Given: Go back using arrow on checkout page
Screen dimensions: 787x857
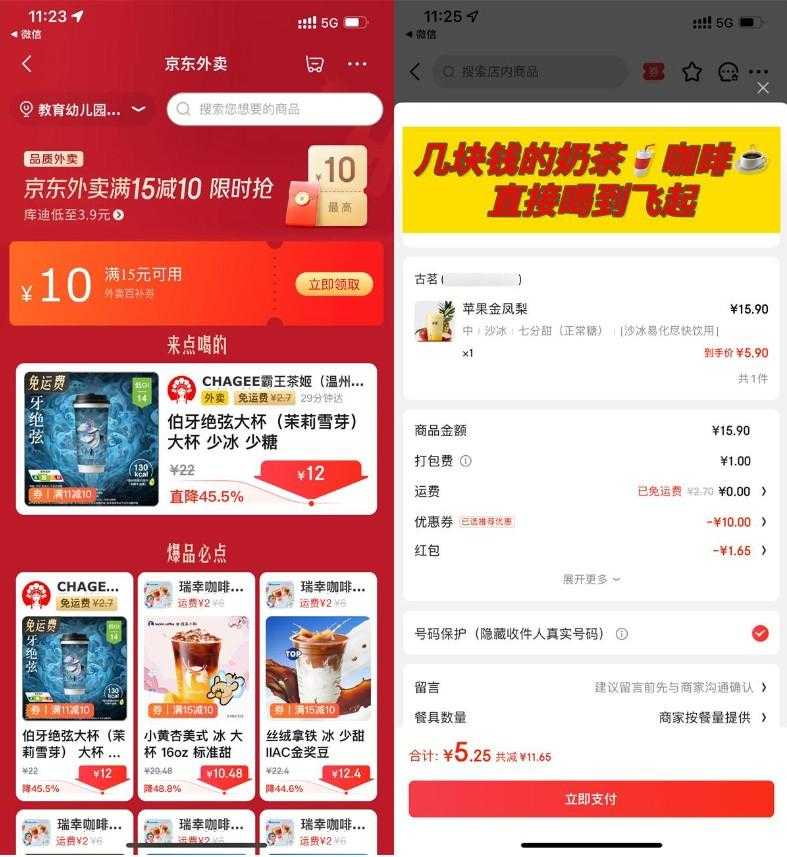Looking at the screenshot, I should (416, 72).
